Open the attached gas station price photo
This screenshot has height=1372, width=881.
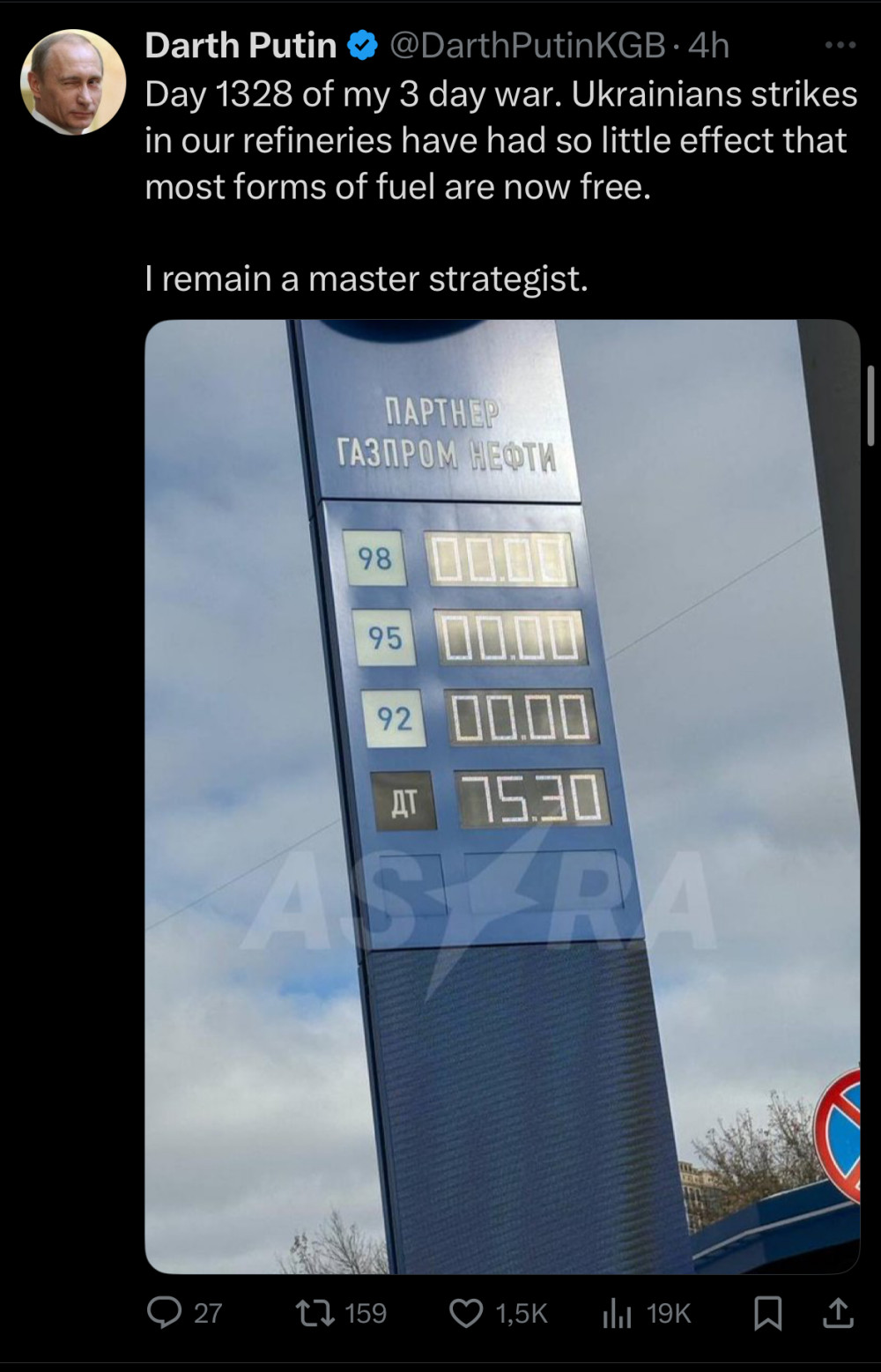(x=502, y=796)
